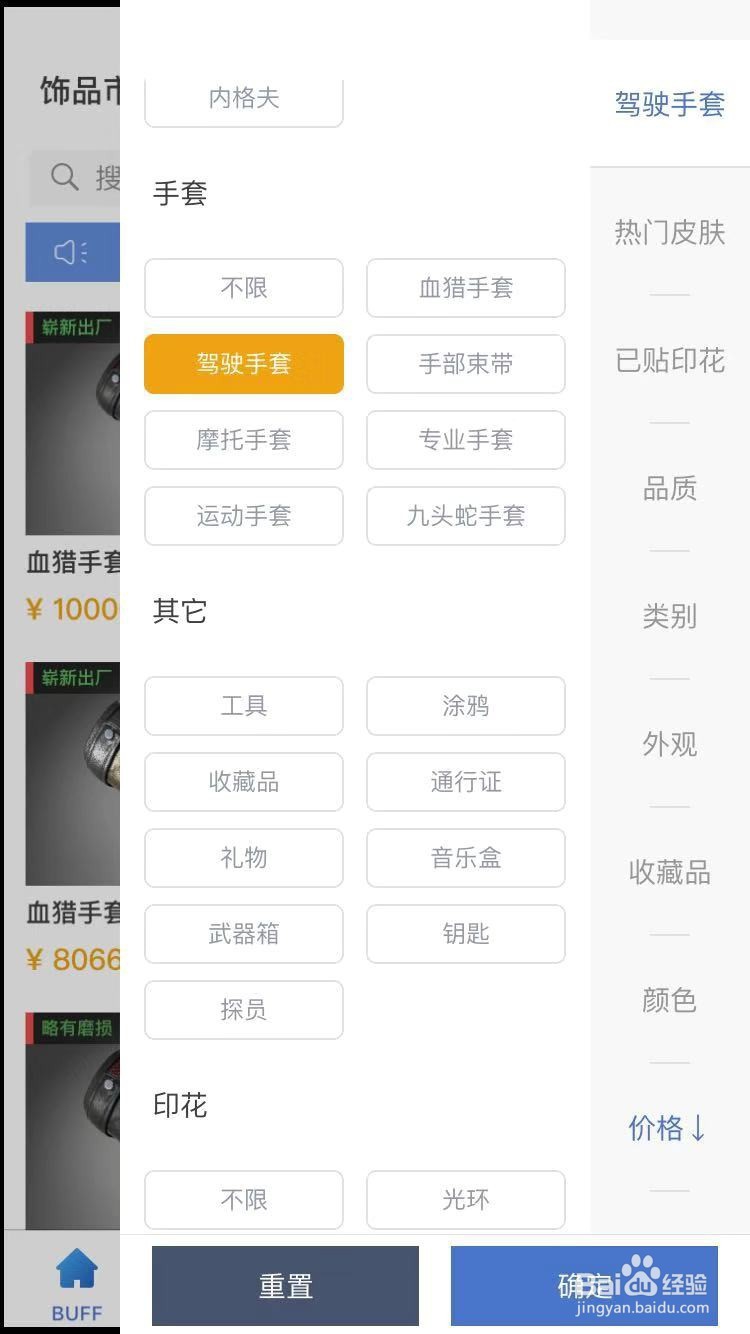Select the 内格夫 filter chip
This screenshot has height=1334, width=750.
(x=244, y=97)
